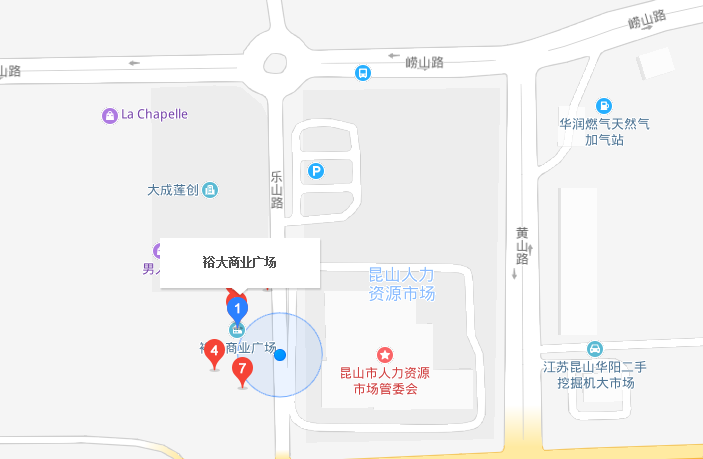
Task: Open 华润燃气天然气加气站 gas station marker
Action: click(604, 106)
